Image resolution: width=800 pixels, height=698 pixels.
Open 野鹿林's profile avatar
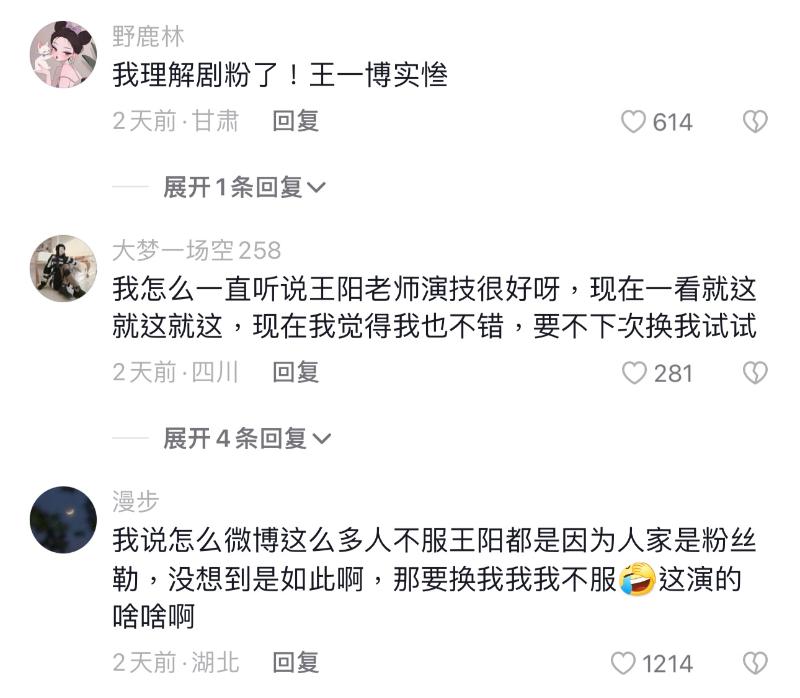click(64, 54)
